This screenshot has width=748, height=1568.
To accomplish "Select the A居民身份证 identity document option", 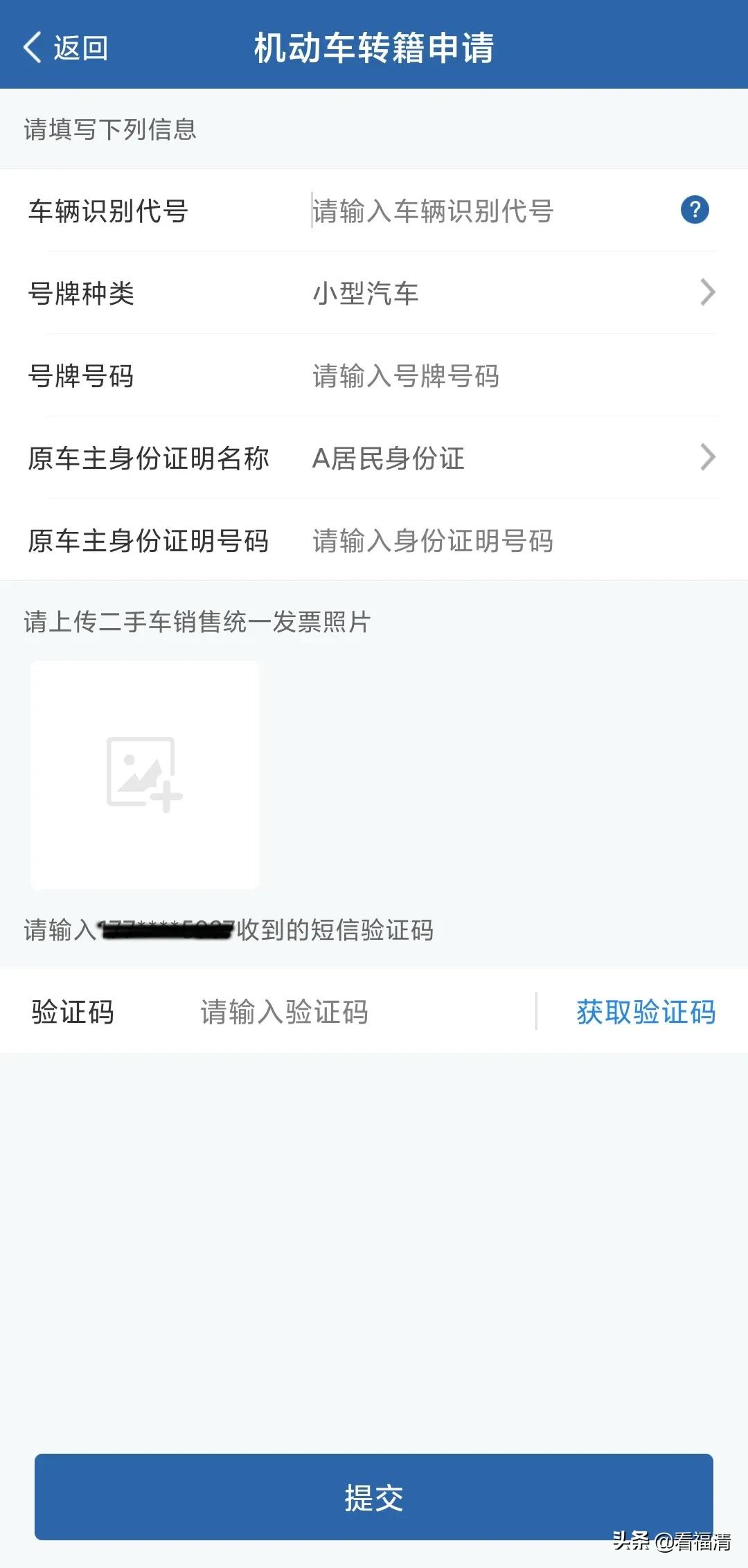I will 388,457.
